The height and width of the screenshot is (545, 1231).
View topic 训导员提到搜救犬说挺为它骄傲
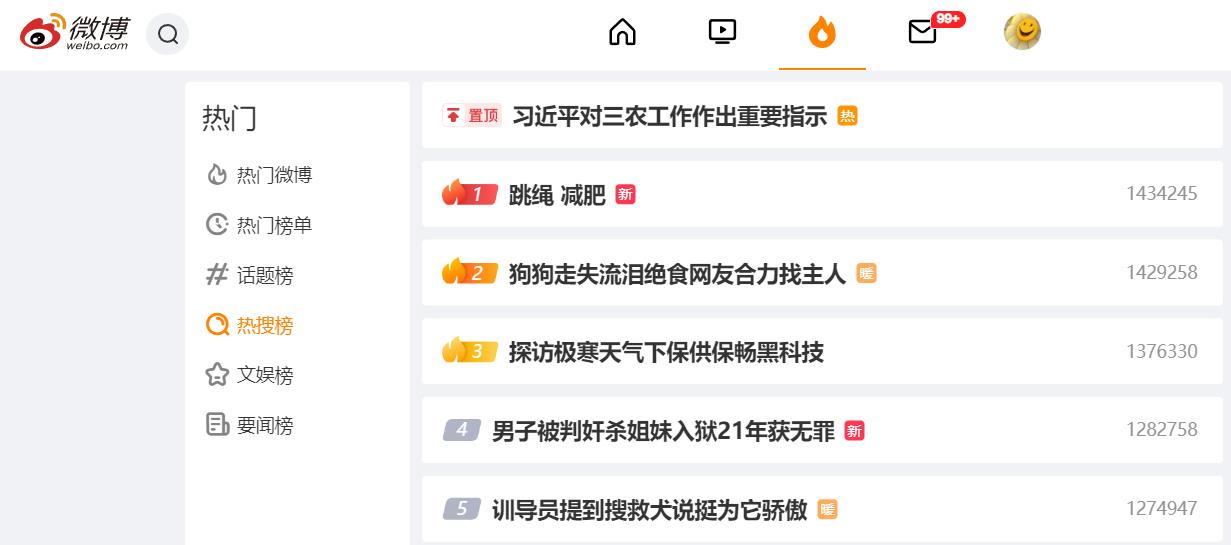click(649, 509)
